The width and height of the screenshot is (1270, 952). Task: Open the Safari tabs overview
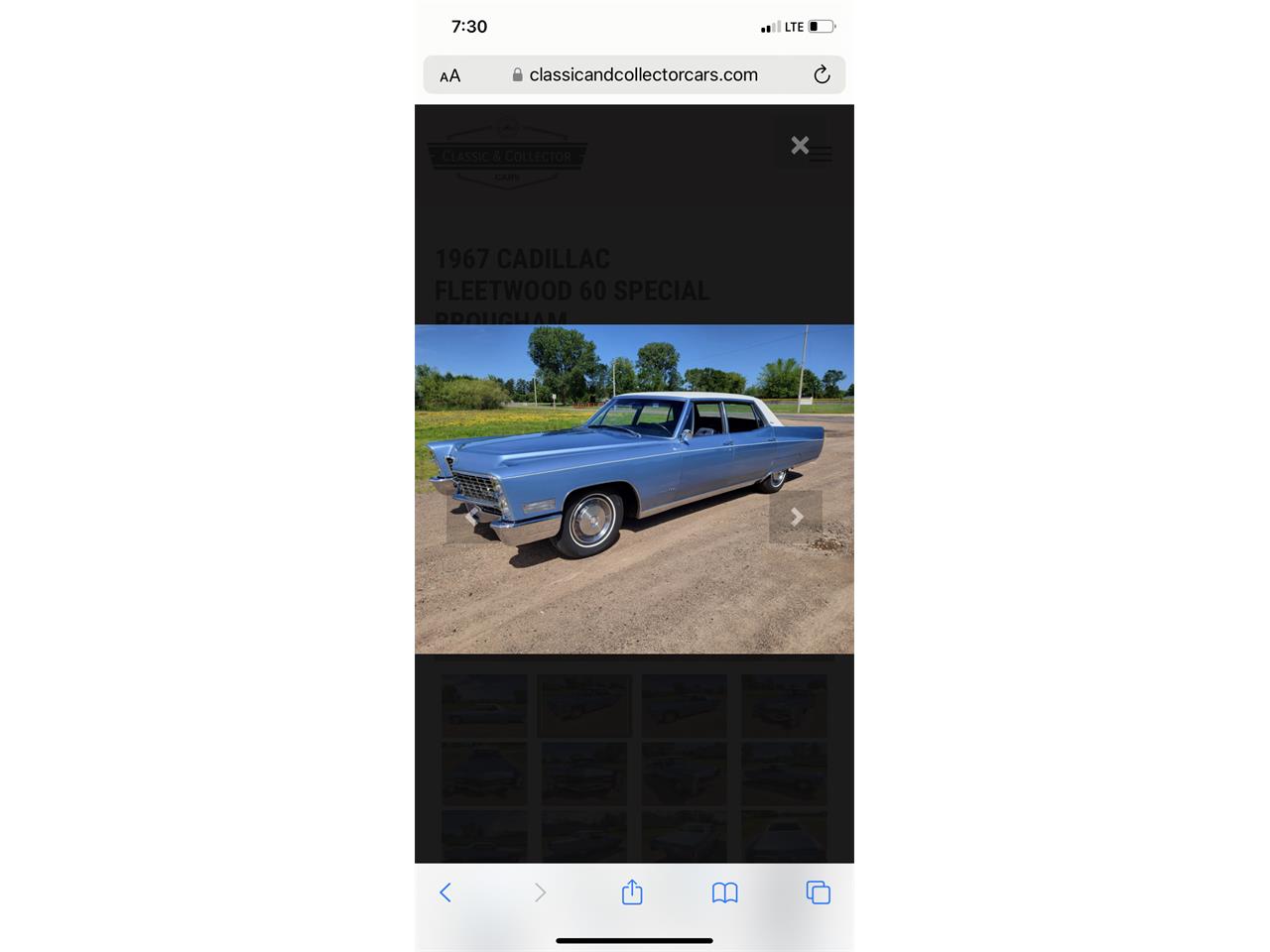click(819, 892)
